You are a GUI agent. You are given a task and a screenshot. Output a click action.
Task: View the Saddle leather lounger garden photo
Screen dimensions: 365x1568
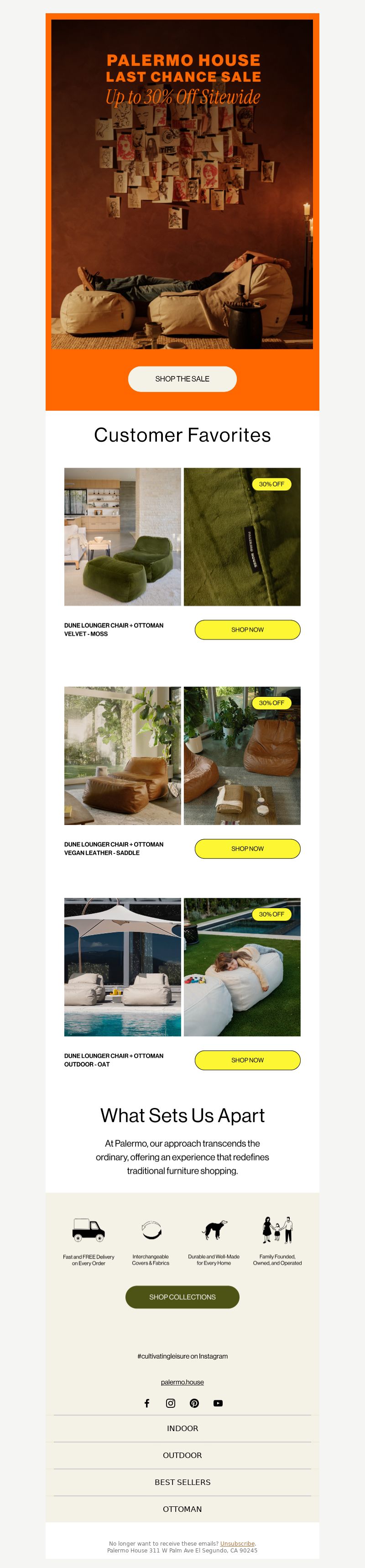tap(122, 755)
